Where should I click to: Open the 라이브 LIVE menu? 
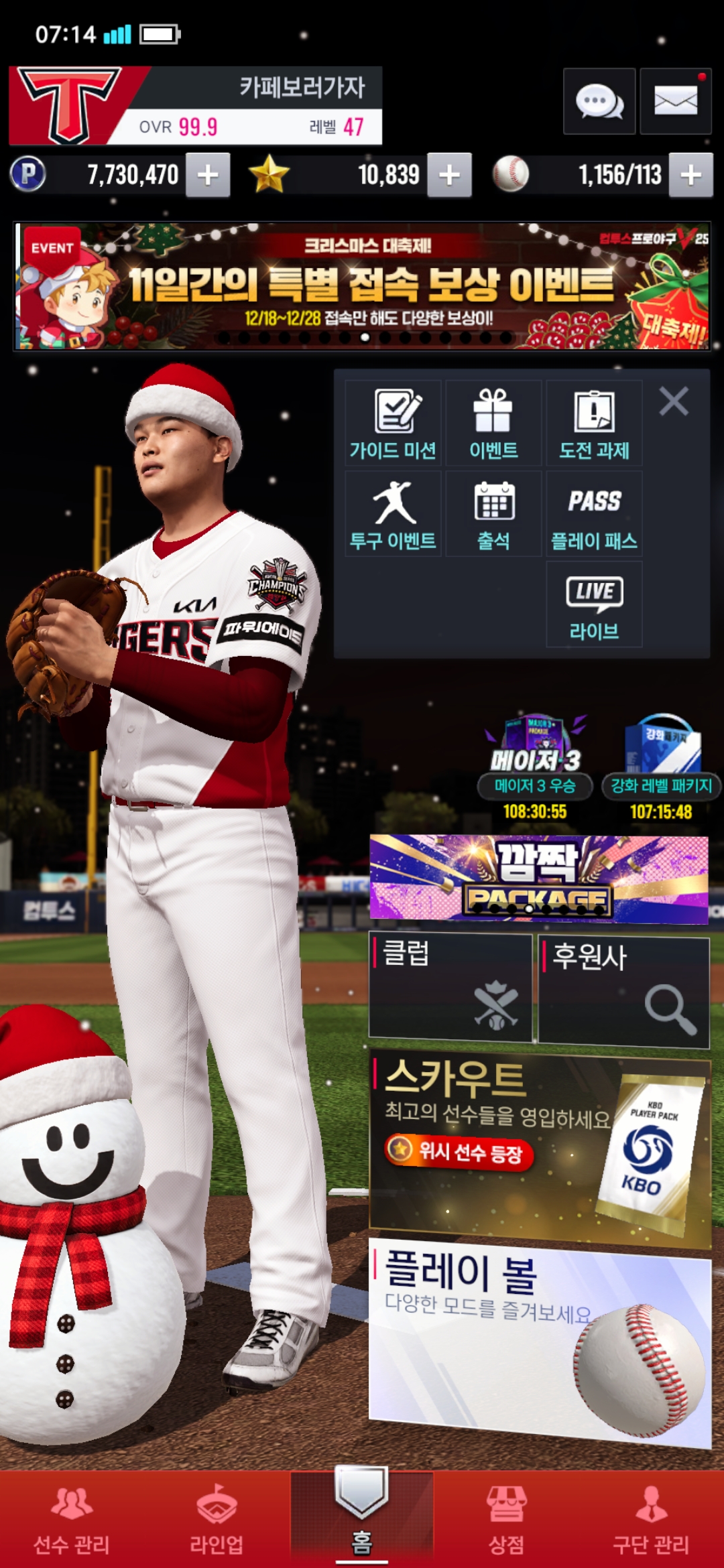coord(594,604)
